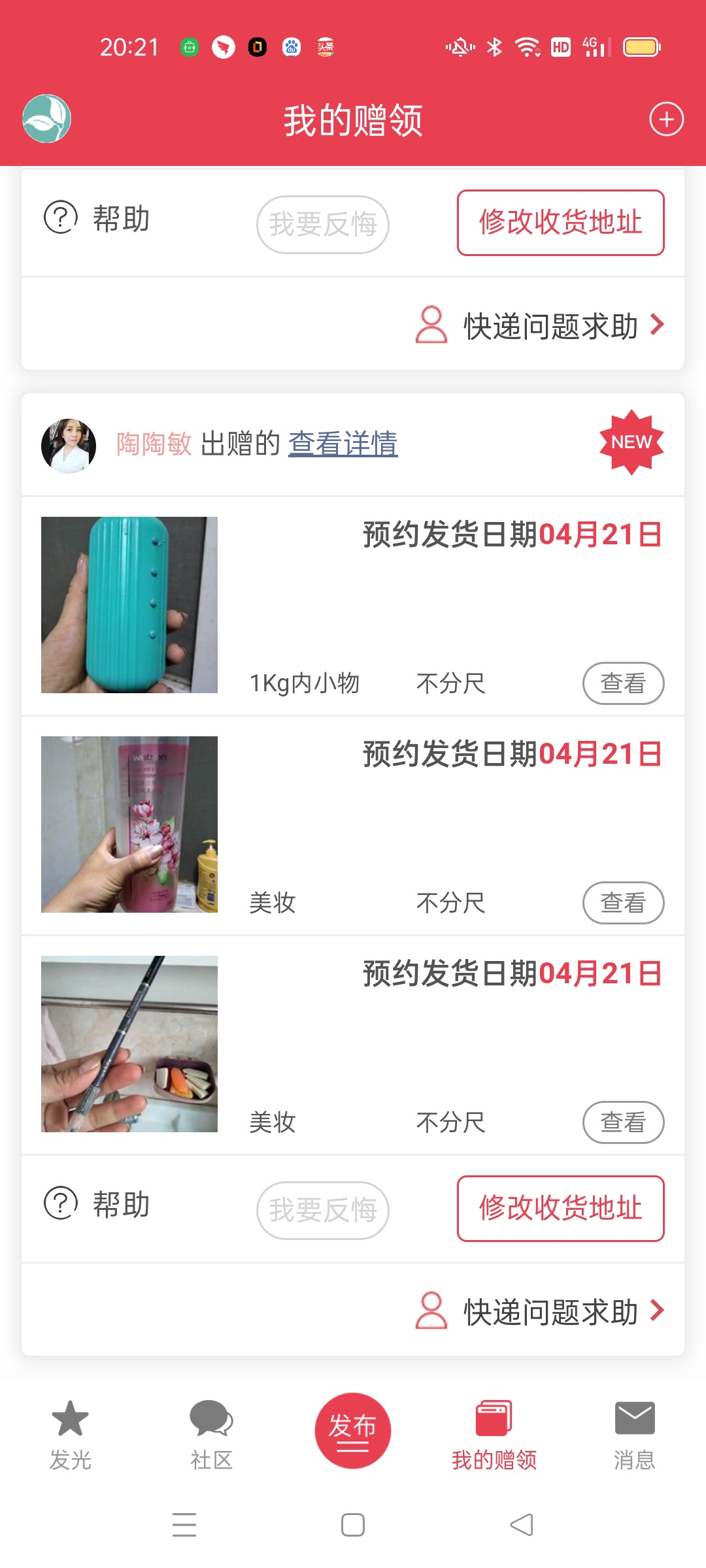
Task: Tap the plus icon in the header
Action: [x=666, y=120]
